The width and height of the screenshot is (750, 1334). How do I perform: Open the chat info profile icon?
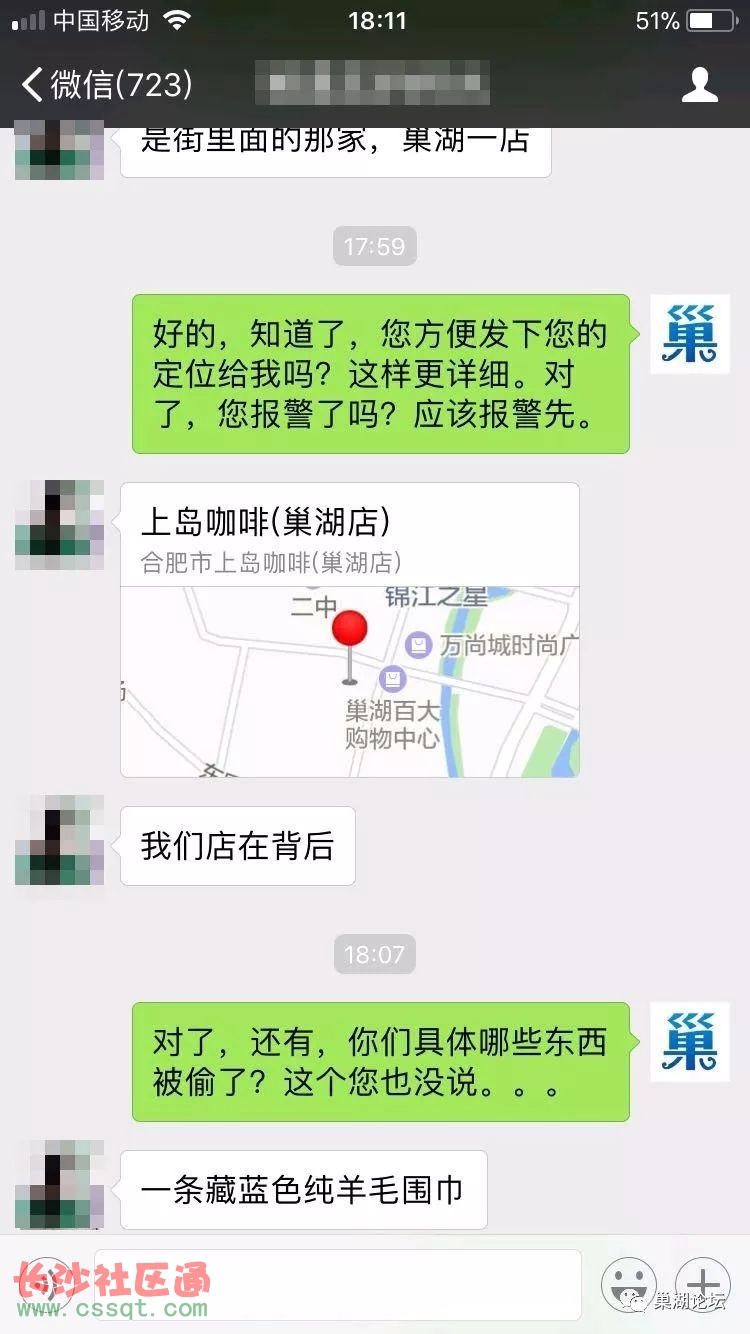699,85
